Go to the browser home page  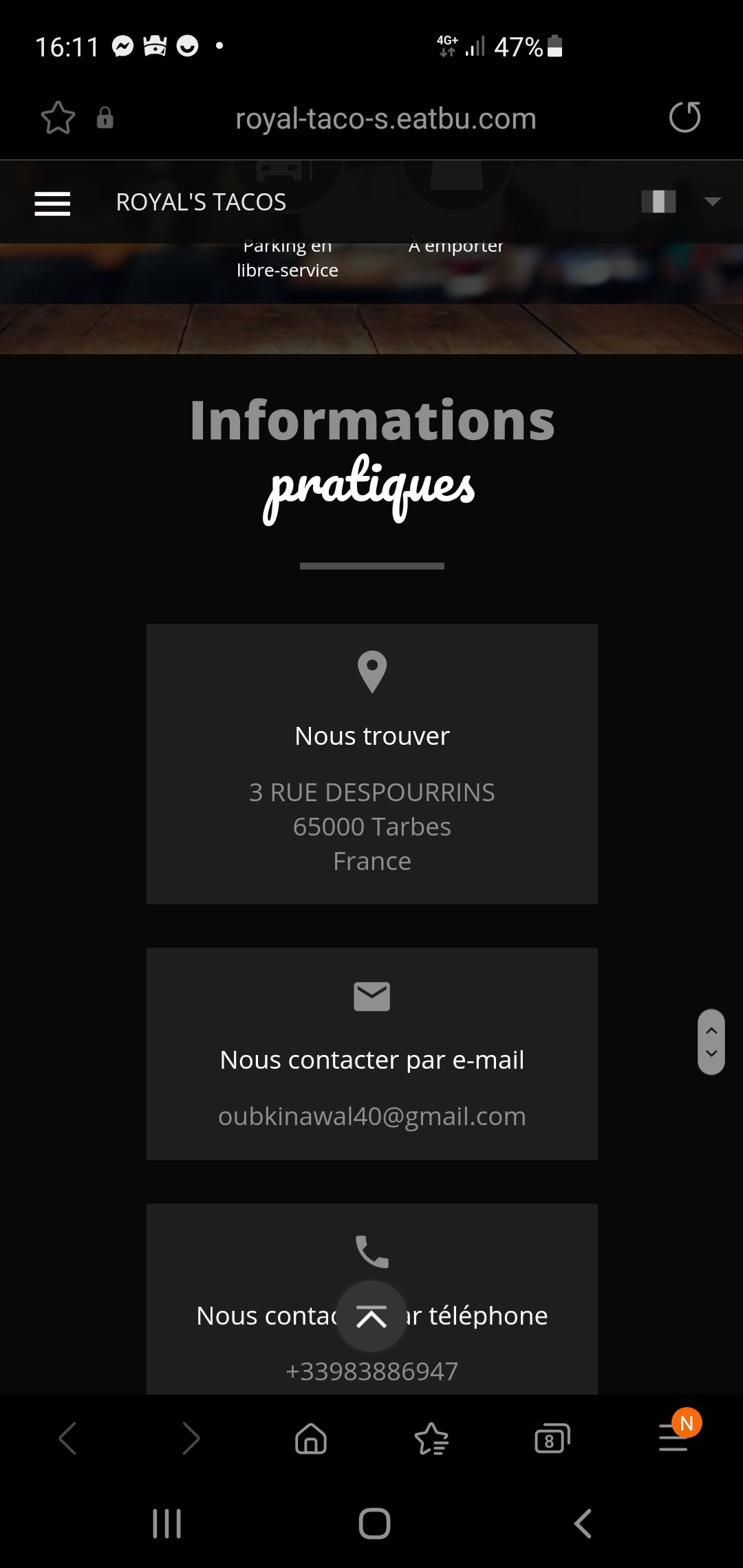tap(311, 1439)
